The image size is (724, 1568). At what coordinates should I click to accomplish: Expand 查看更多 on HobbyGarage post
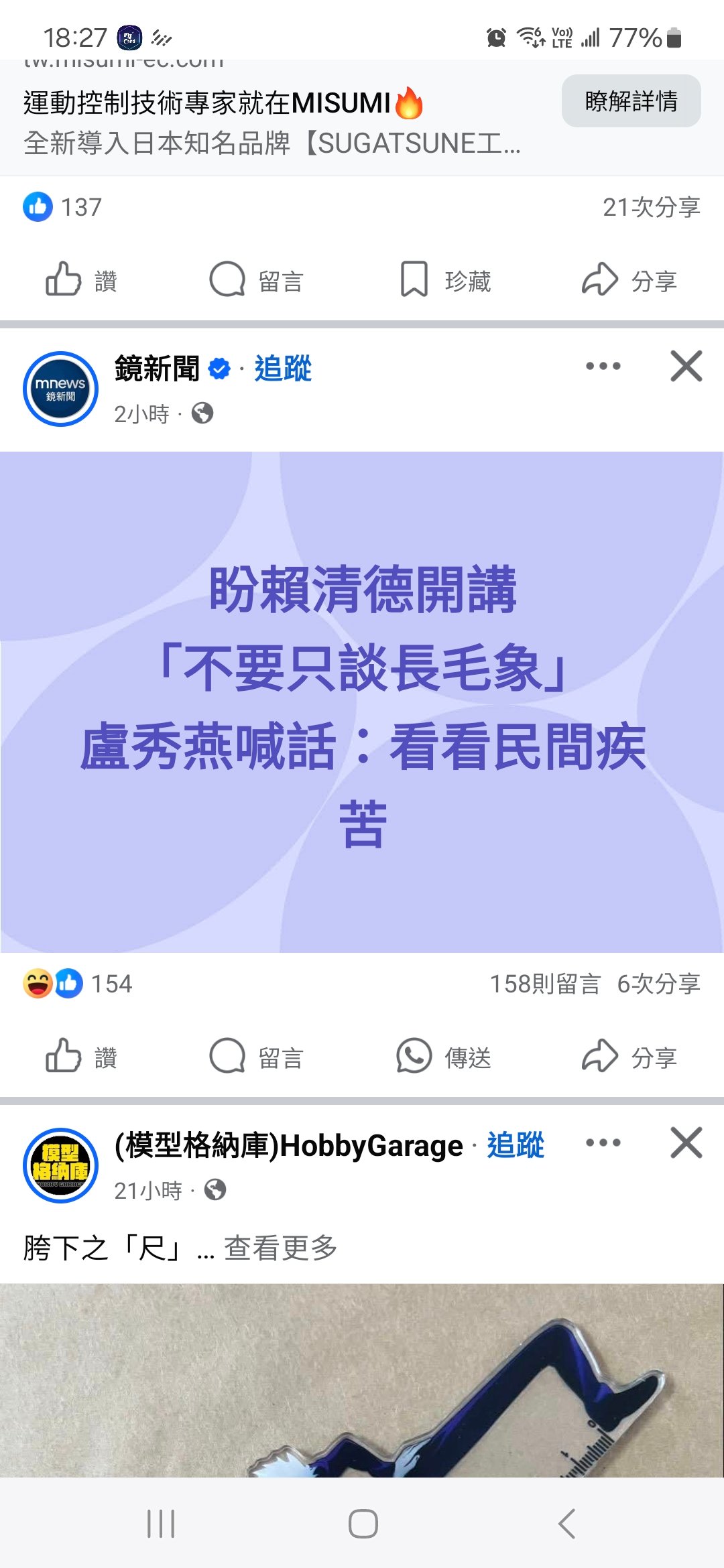280,1248
